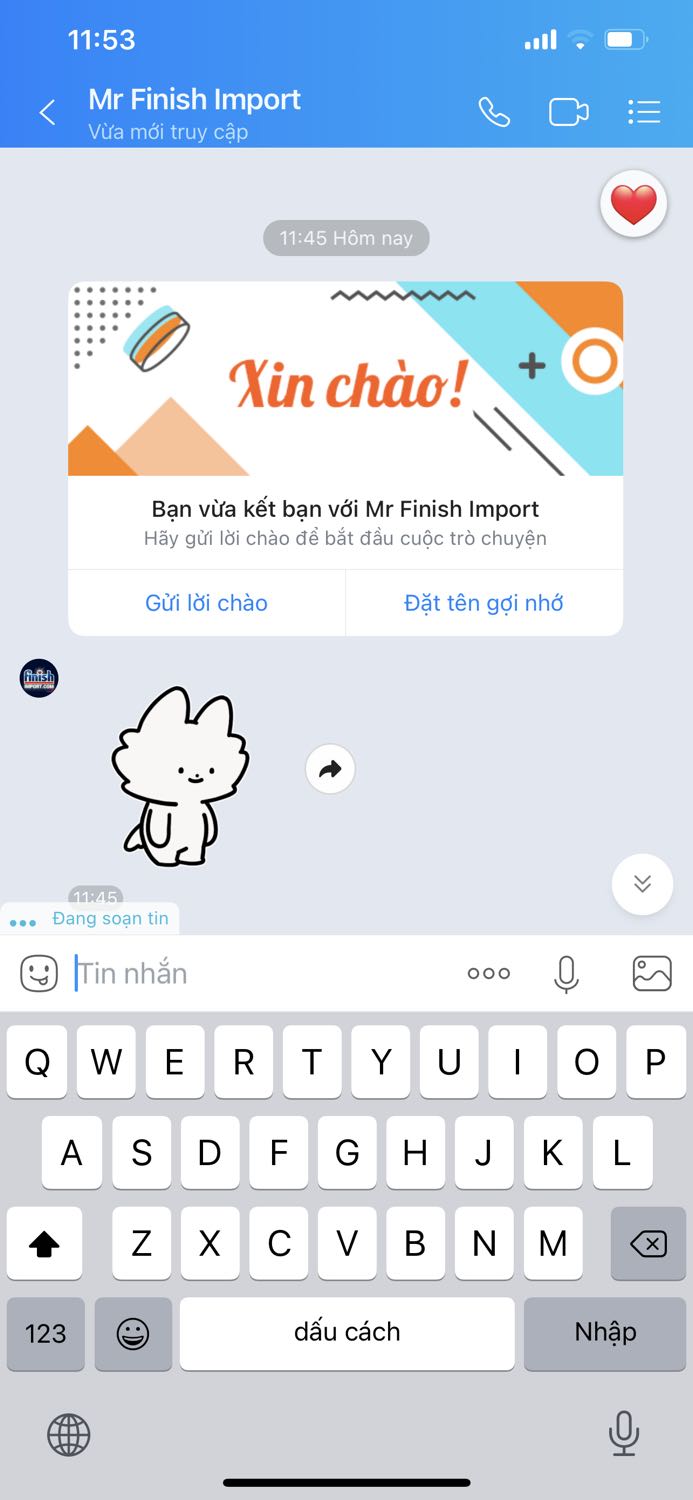This screenshot has width=693, height=1500.
Task: Start a video call with Mr Finish Import
Action: tap(569, 112)
